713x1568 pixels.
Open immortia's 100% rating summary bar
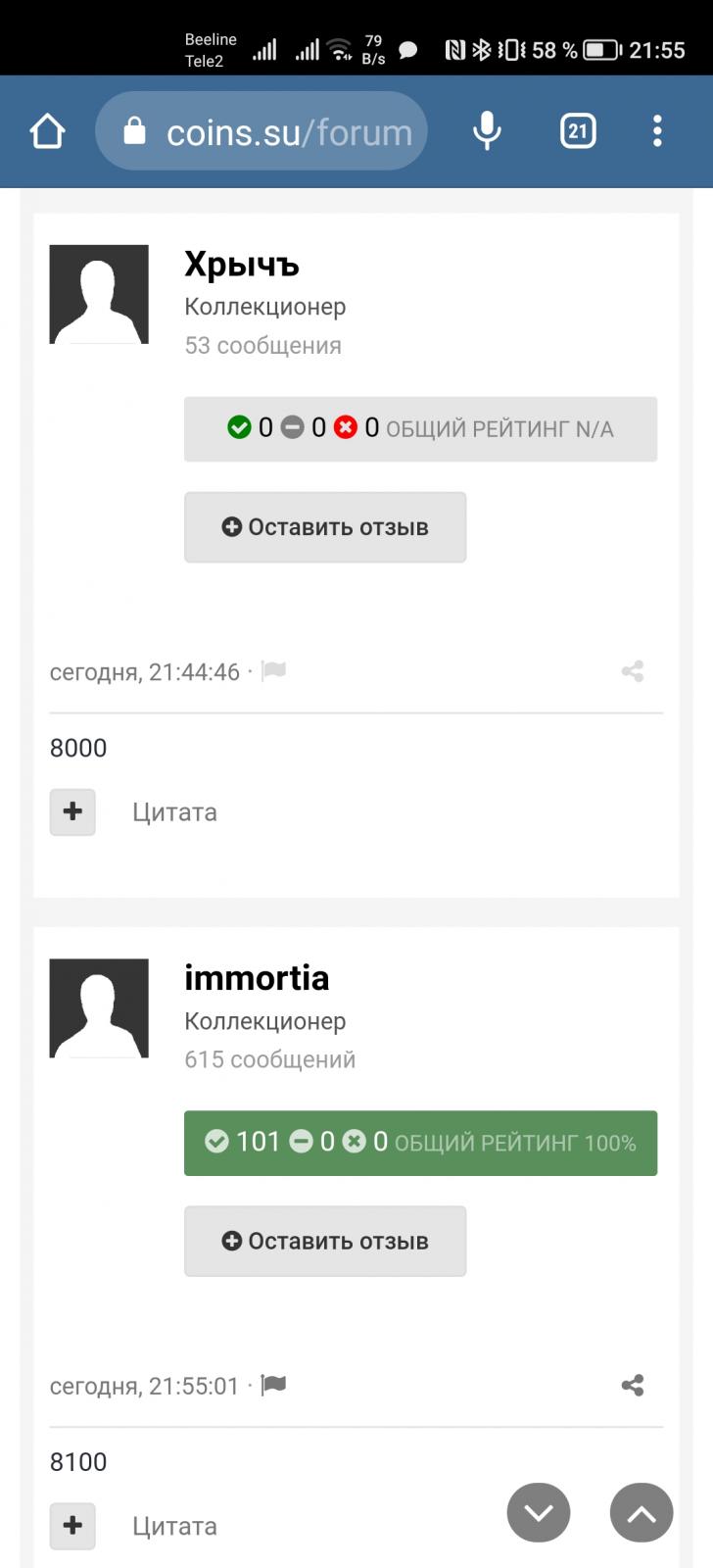[420, 1143]
